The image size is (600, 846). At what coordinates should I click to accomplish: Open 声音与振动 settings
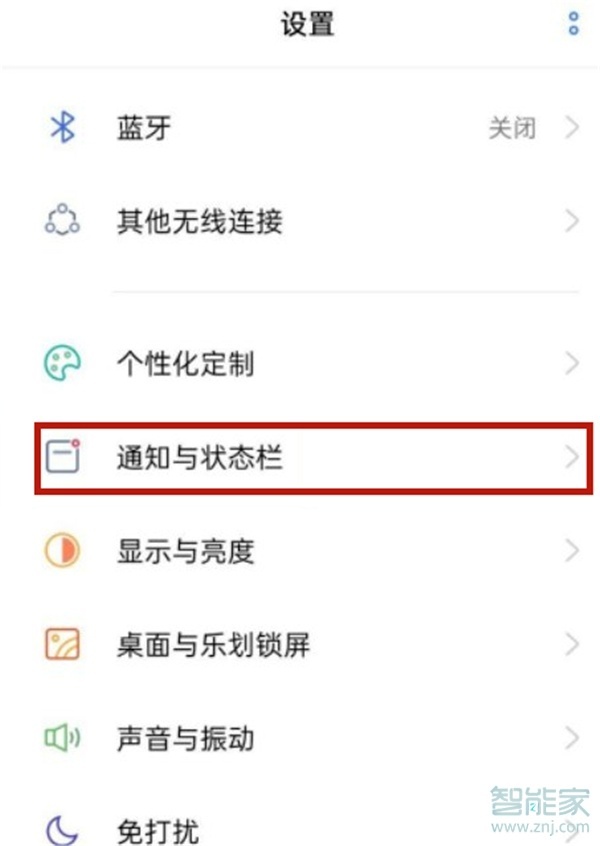coord(300,739)
